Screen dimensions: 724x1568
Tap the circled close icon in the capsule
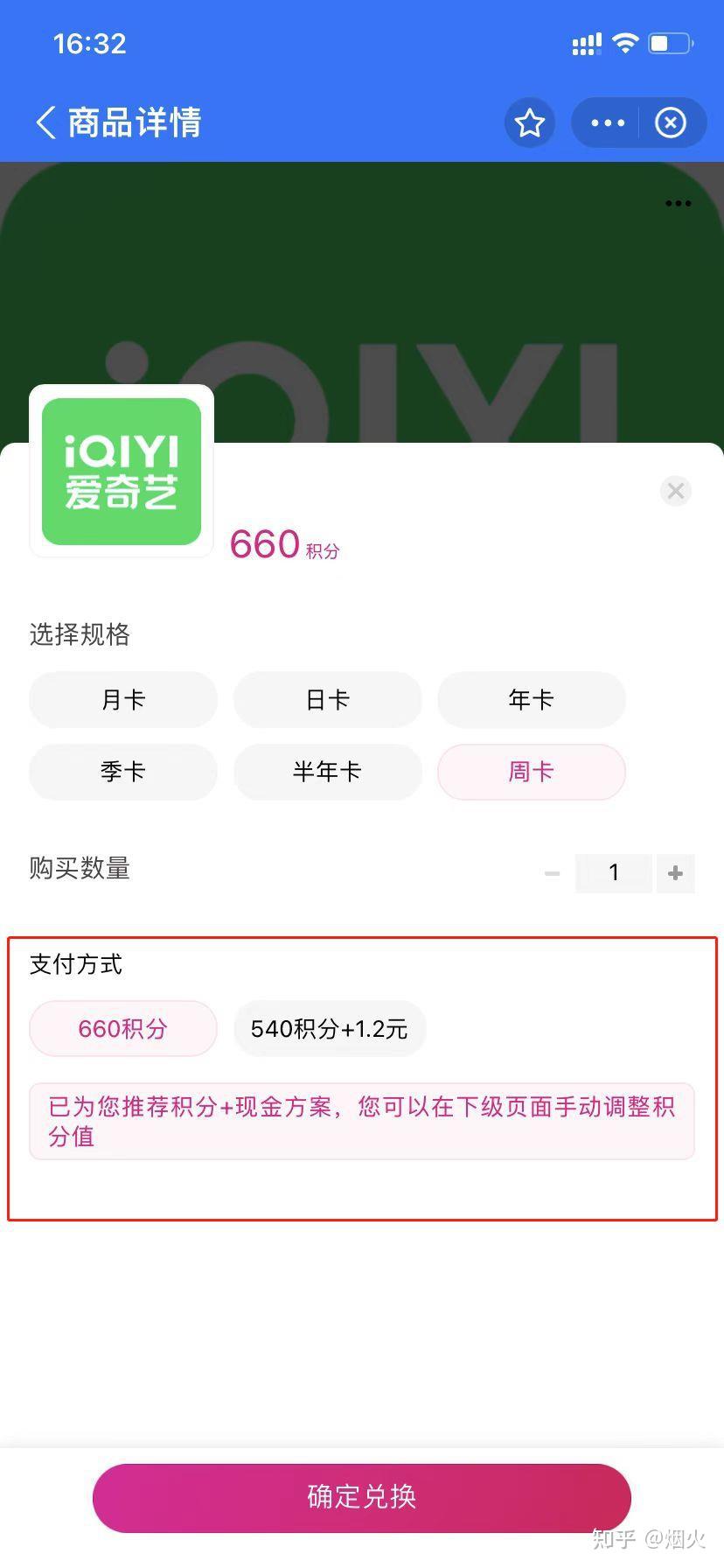pyautogui.click(x=671, y=122)
